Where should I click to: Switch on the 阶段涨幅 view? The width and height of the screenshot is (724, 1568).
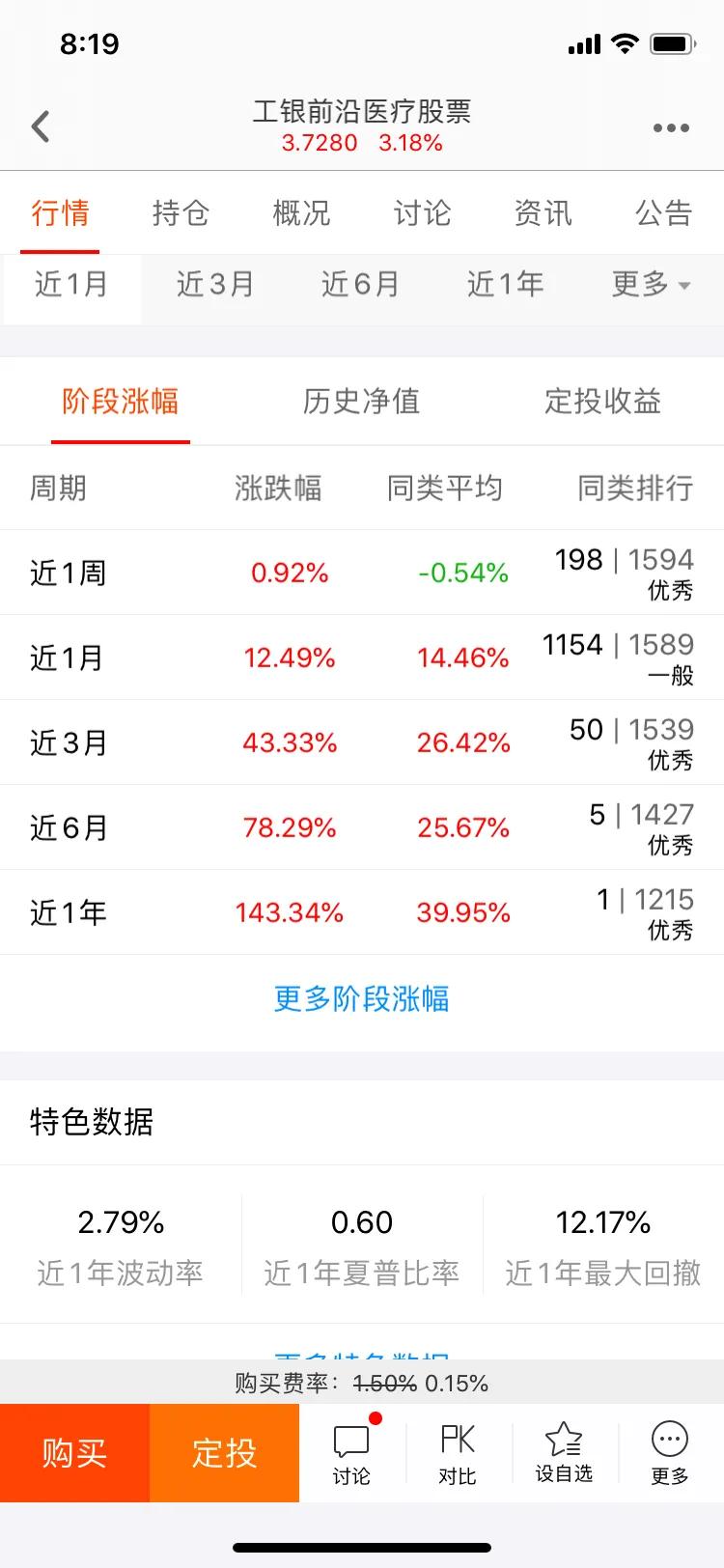120,403
